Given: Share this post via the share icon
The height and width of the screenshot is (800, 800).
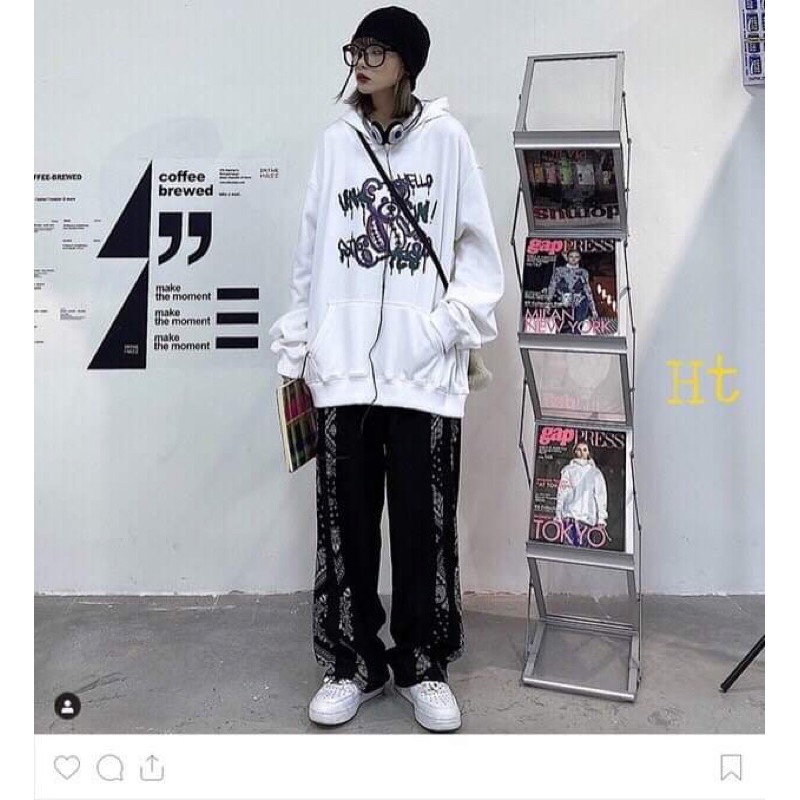Looking at the screenshot, I should click(152, 767).
